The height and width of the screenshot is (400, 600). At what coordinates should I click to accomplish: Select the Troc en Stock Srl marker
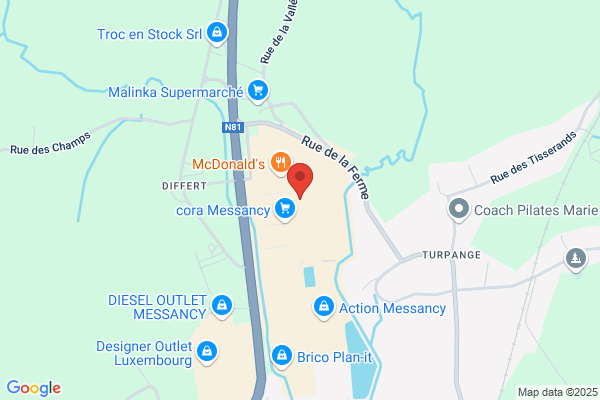tap(217, 33)
